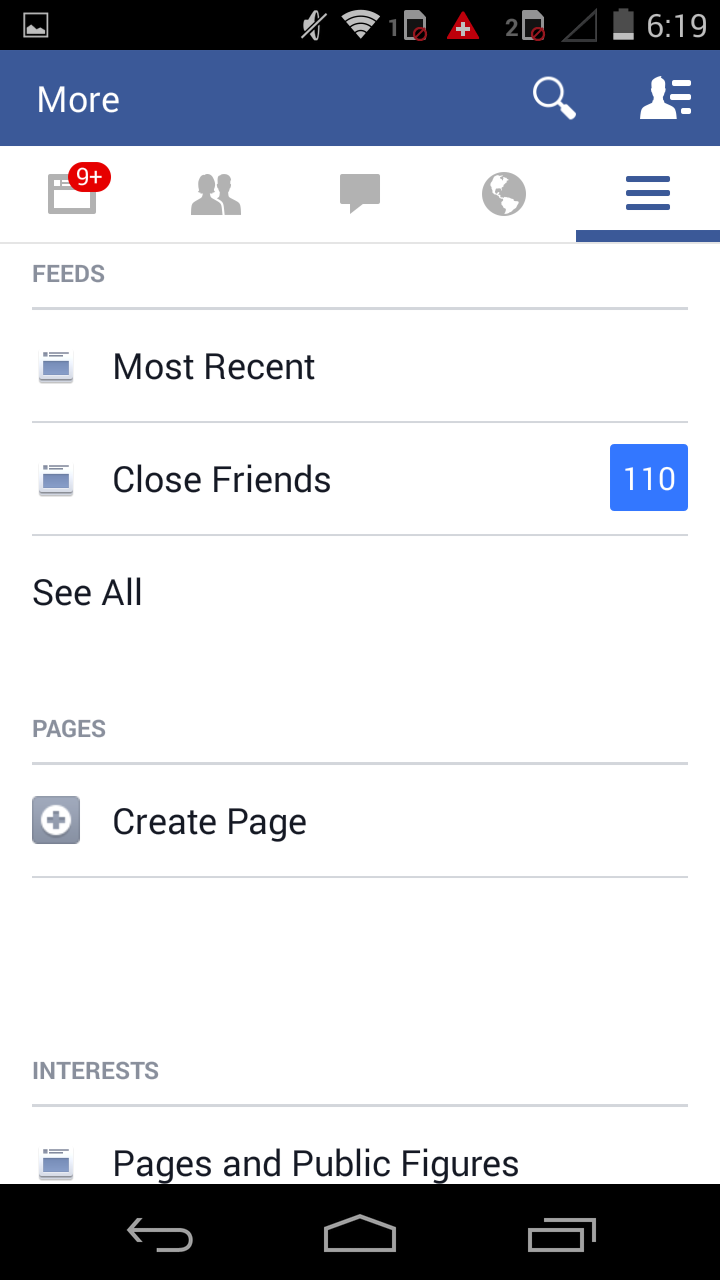Switch to the Friend Requests tab
The height and width of the screenshot is (1280, 720).
[x=216, y=193]
